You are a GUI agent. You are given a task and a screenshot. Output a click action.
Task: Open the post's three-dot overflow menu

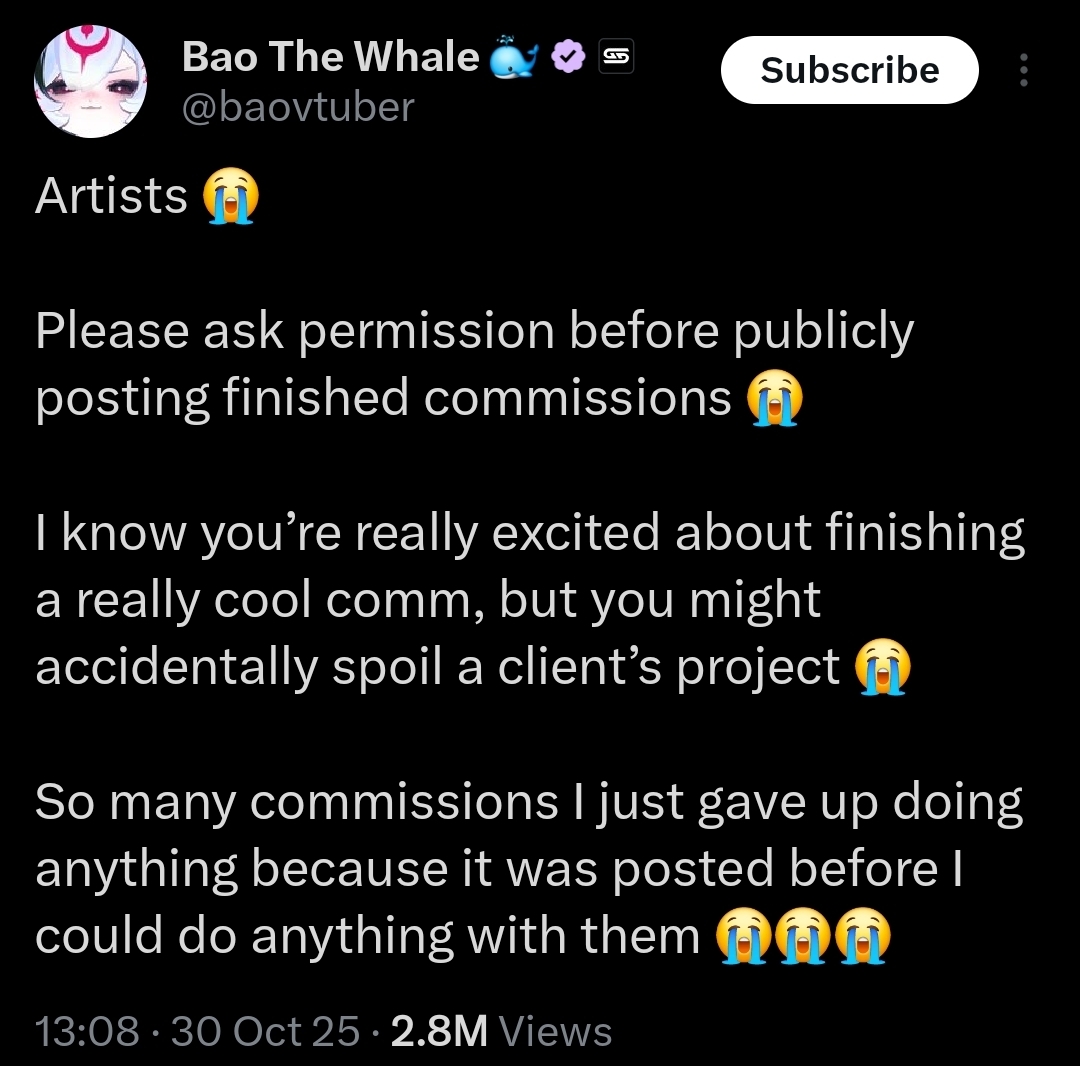tap(1023, 70)
